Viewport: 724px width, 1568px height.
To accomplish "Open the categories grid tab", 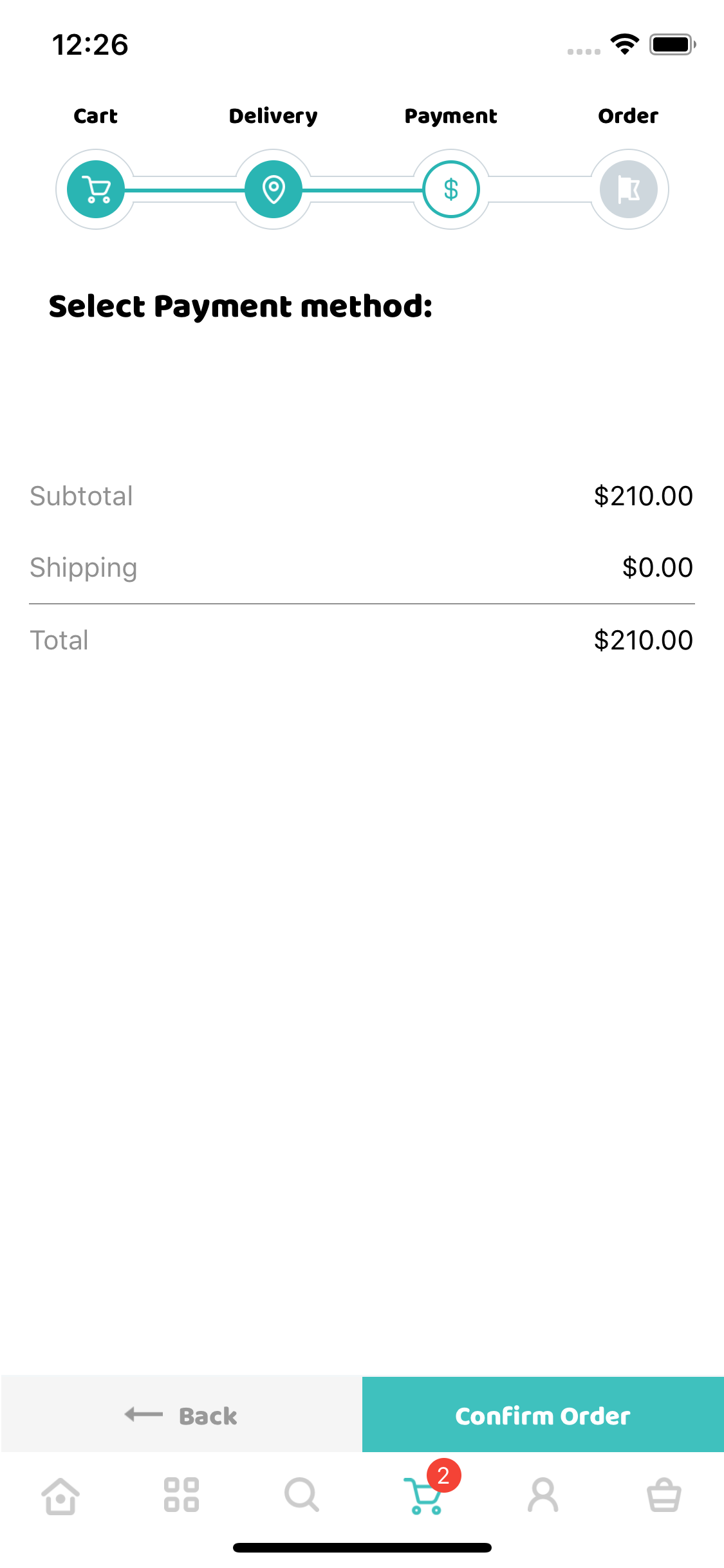I will [x=181, y=1495].
